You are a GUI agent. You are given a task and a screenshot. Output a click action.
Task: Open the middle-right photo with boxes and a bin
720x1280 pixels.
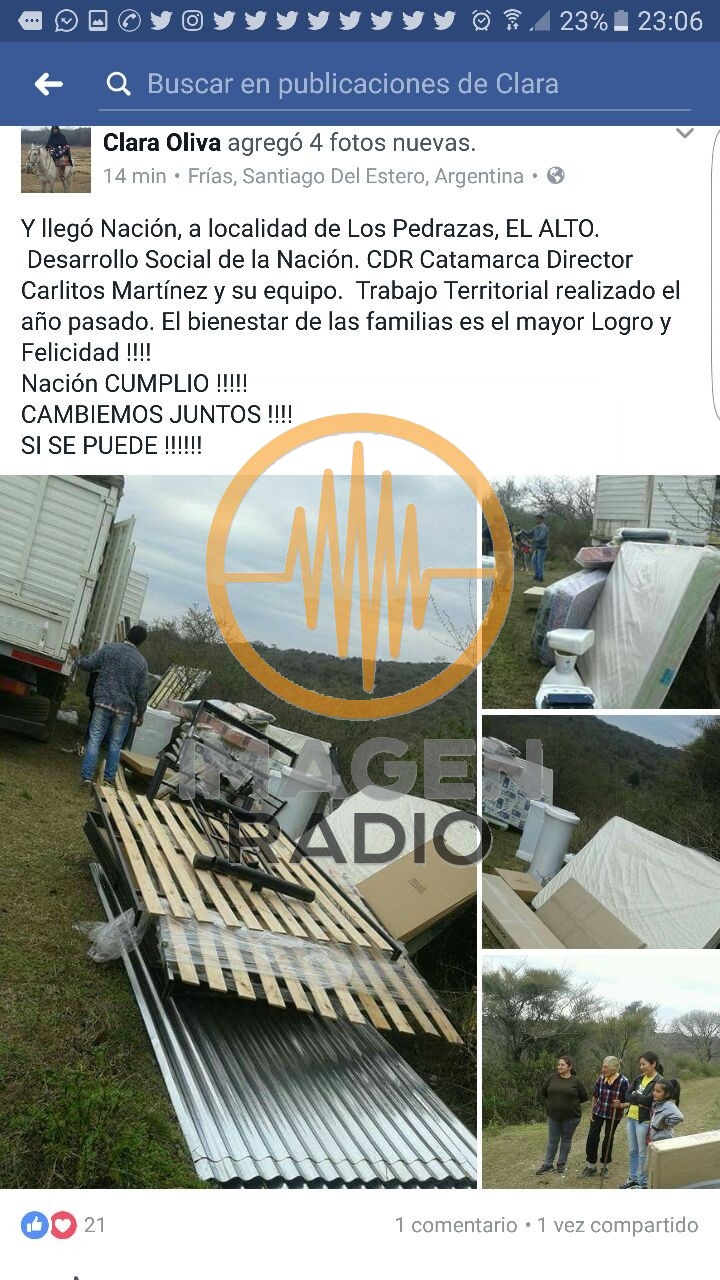tap(600, 832)
